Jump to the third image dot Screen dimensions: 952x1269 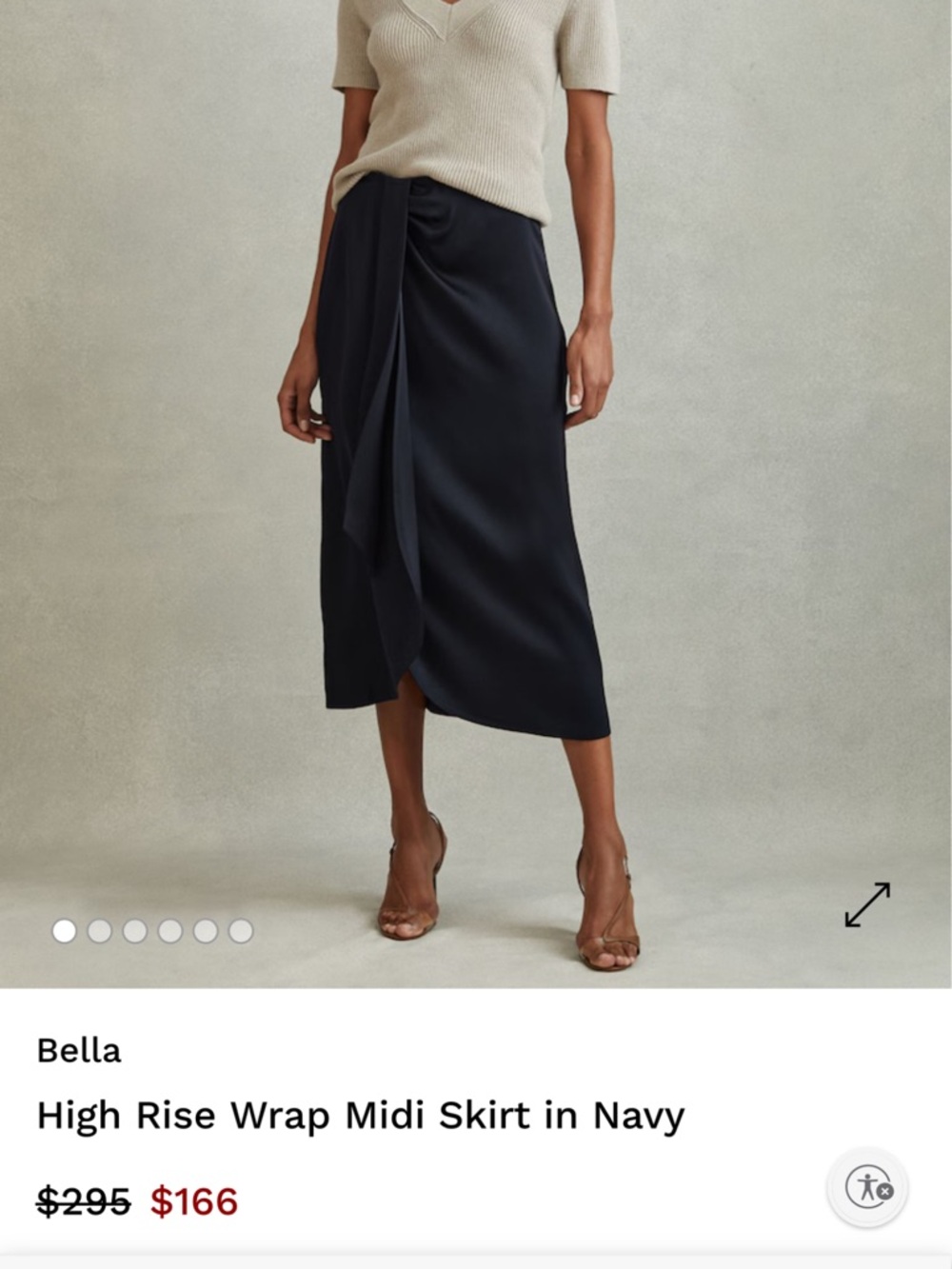pyautogui.click(x=135, y=931)
